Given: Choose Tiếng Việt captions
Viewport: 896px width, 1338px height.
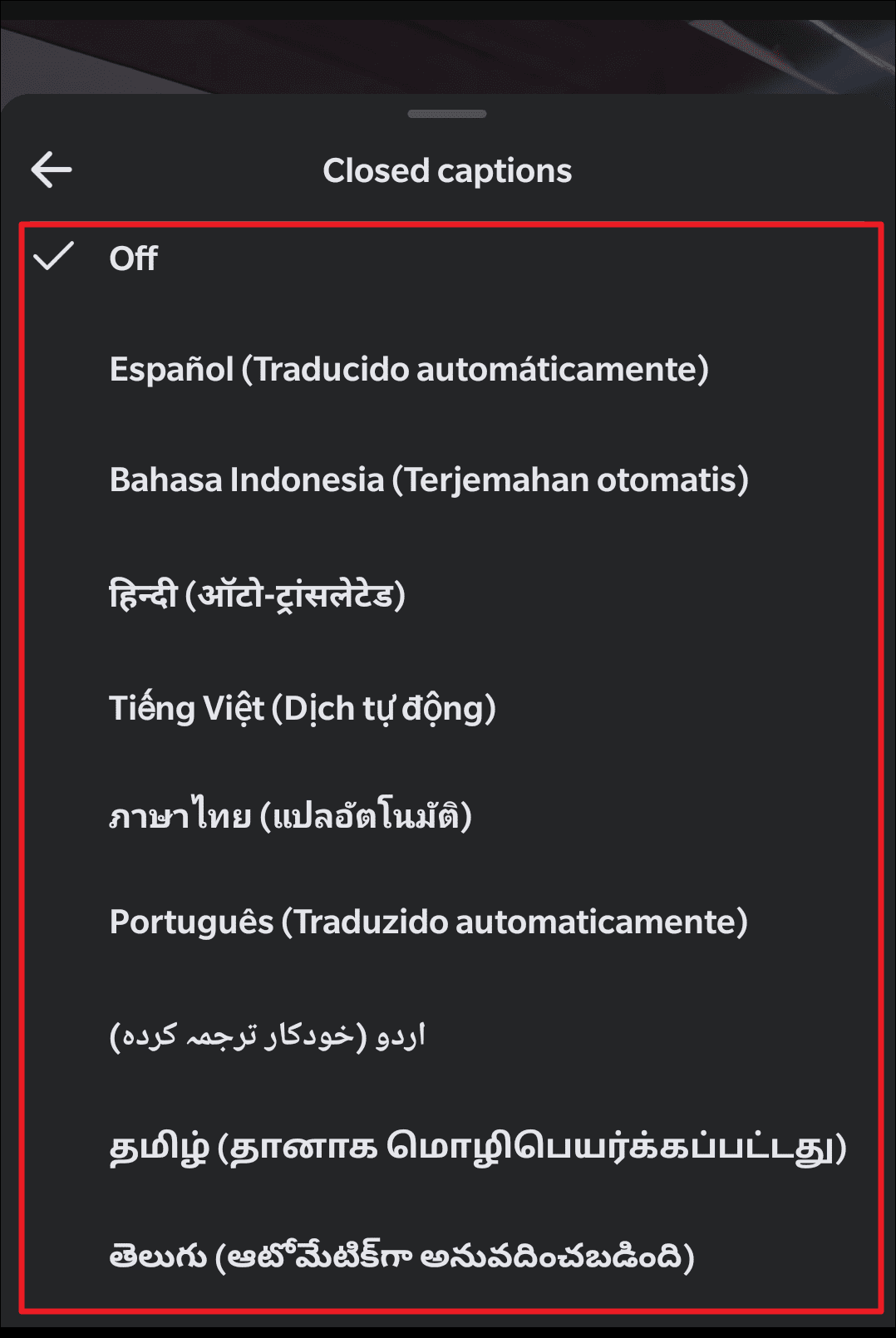Looking at the screenshot, I should coord(302,709).
